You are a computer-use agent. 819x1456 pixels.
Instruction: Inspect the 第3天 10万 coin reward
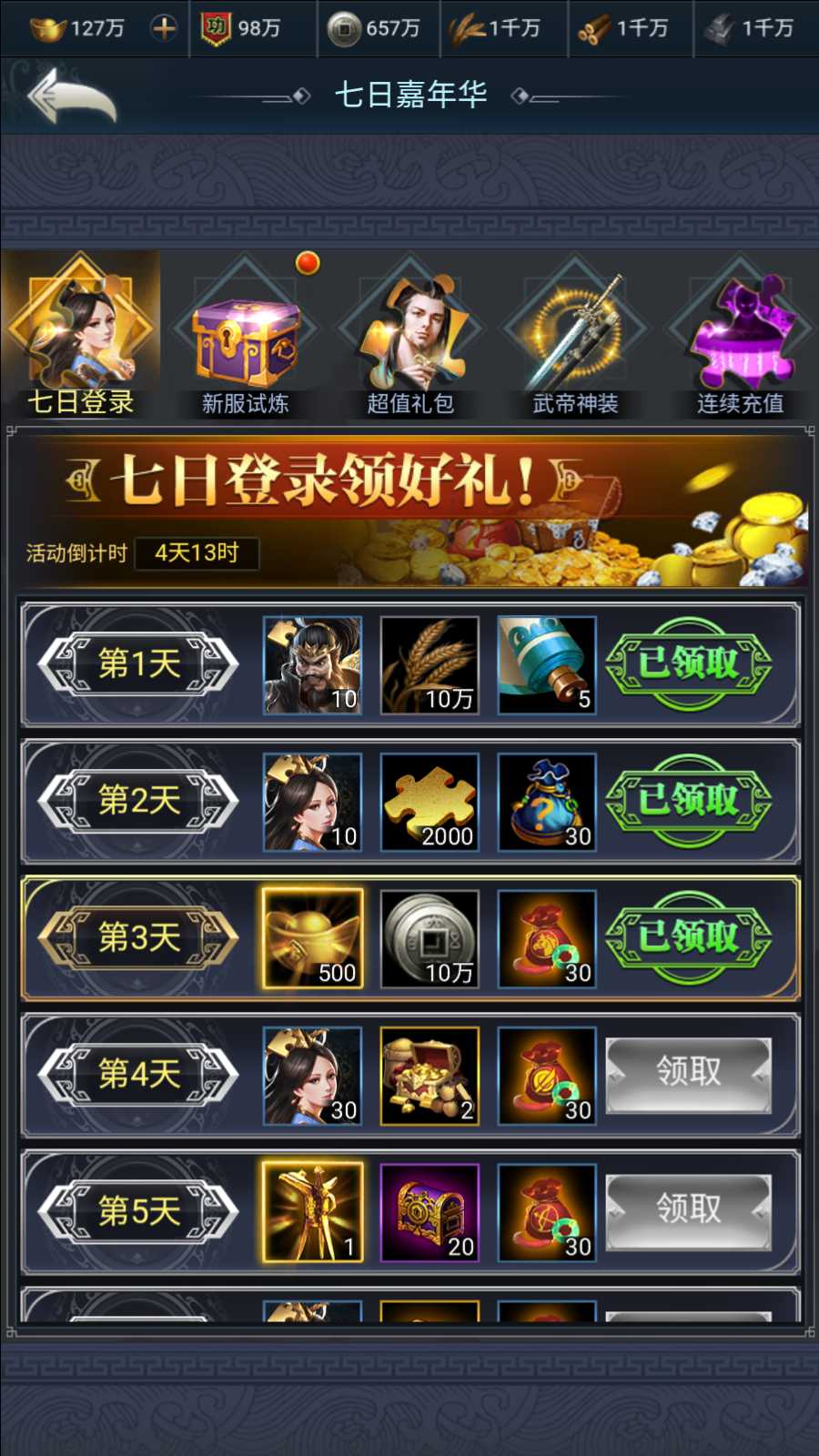[x=430, y=938]
